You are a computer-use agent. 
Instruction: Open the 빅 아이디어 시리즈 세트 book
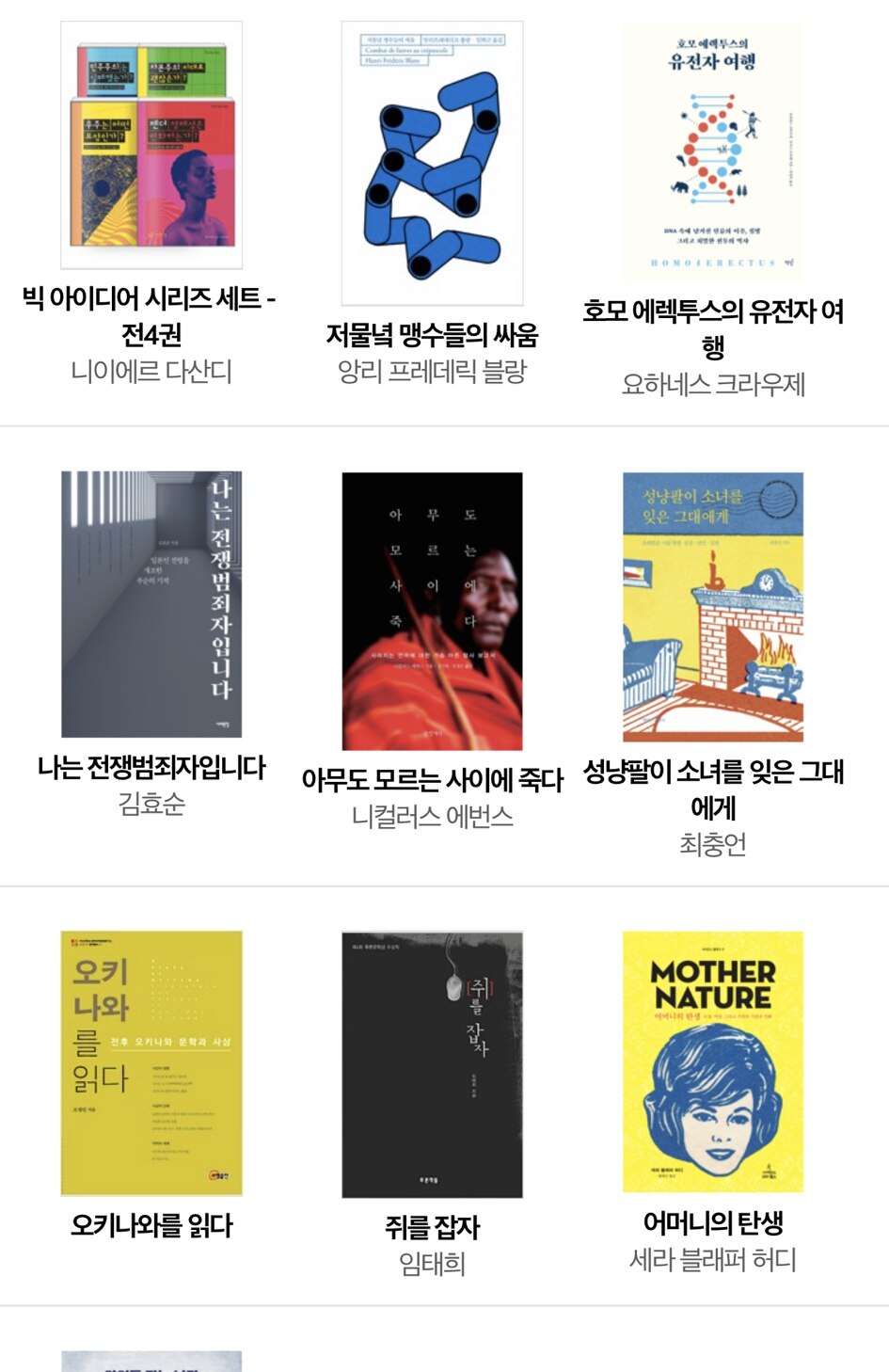tap(151, 146)
